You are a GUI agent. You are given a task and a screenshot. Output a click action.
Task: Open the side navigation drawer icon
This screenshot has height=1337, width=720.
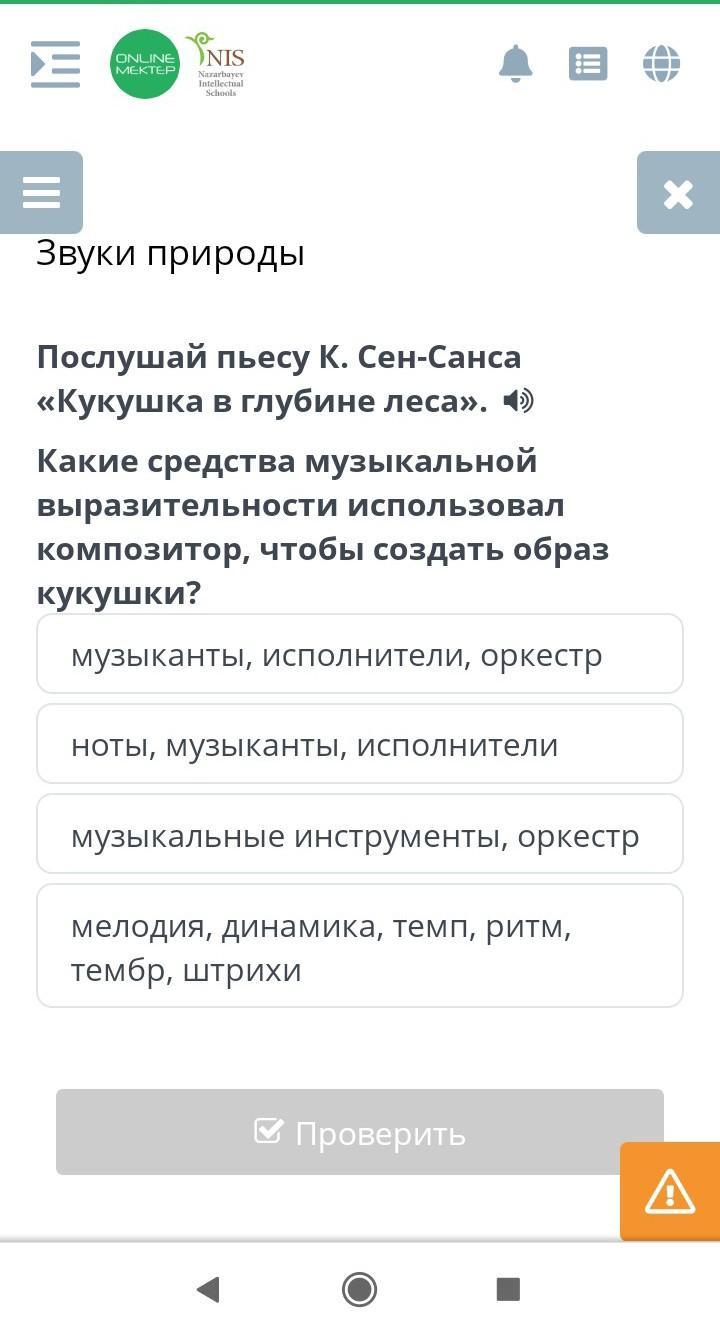(x=55, y=64)
